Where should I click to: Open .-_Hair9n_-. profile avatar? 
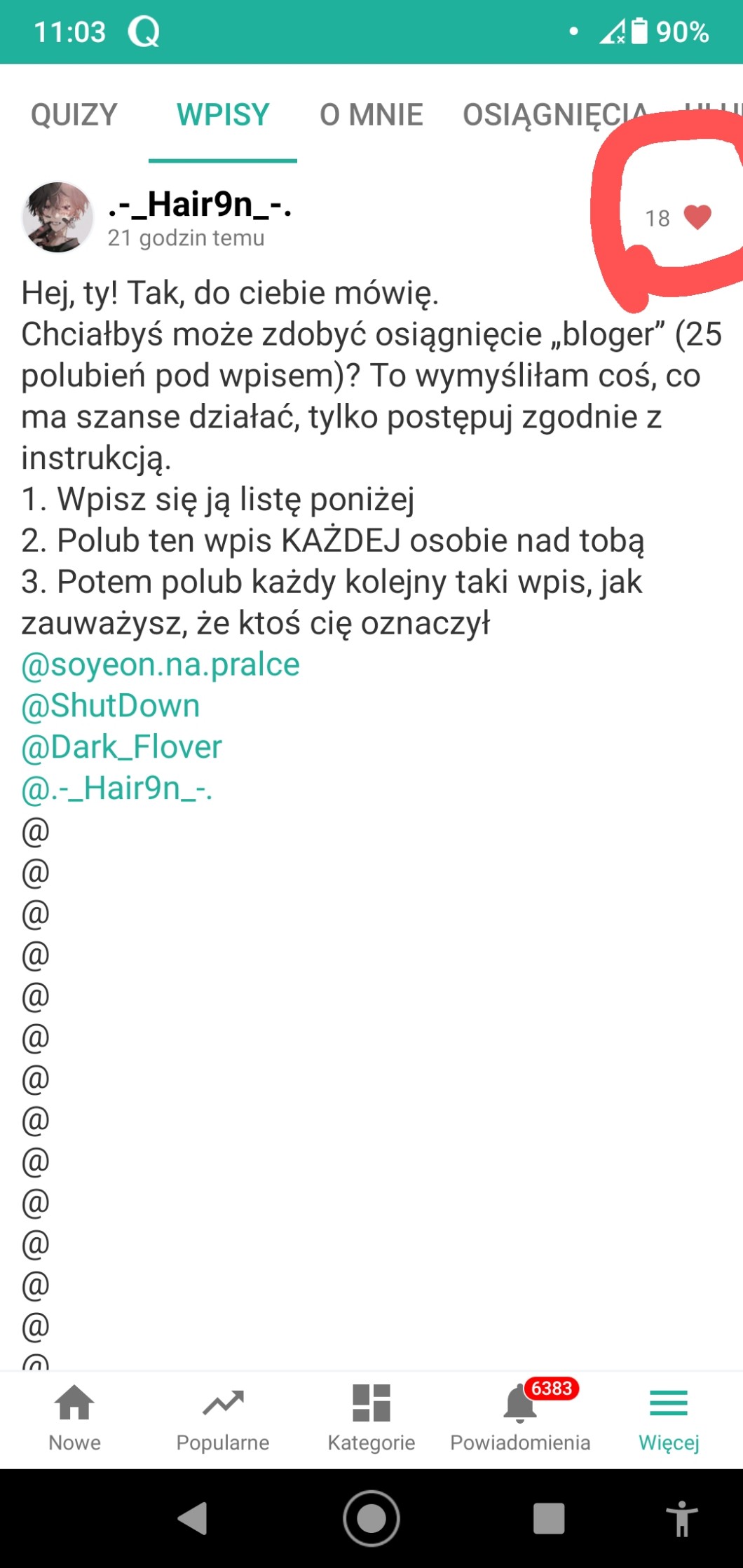(x=57, y=217)
